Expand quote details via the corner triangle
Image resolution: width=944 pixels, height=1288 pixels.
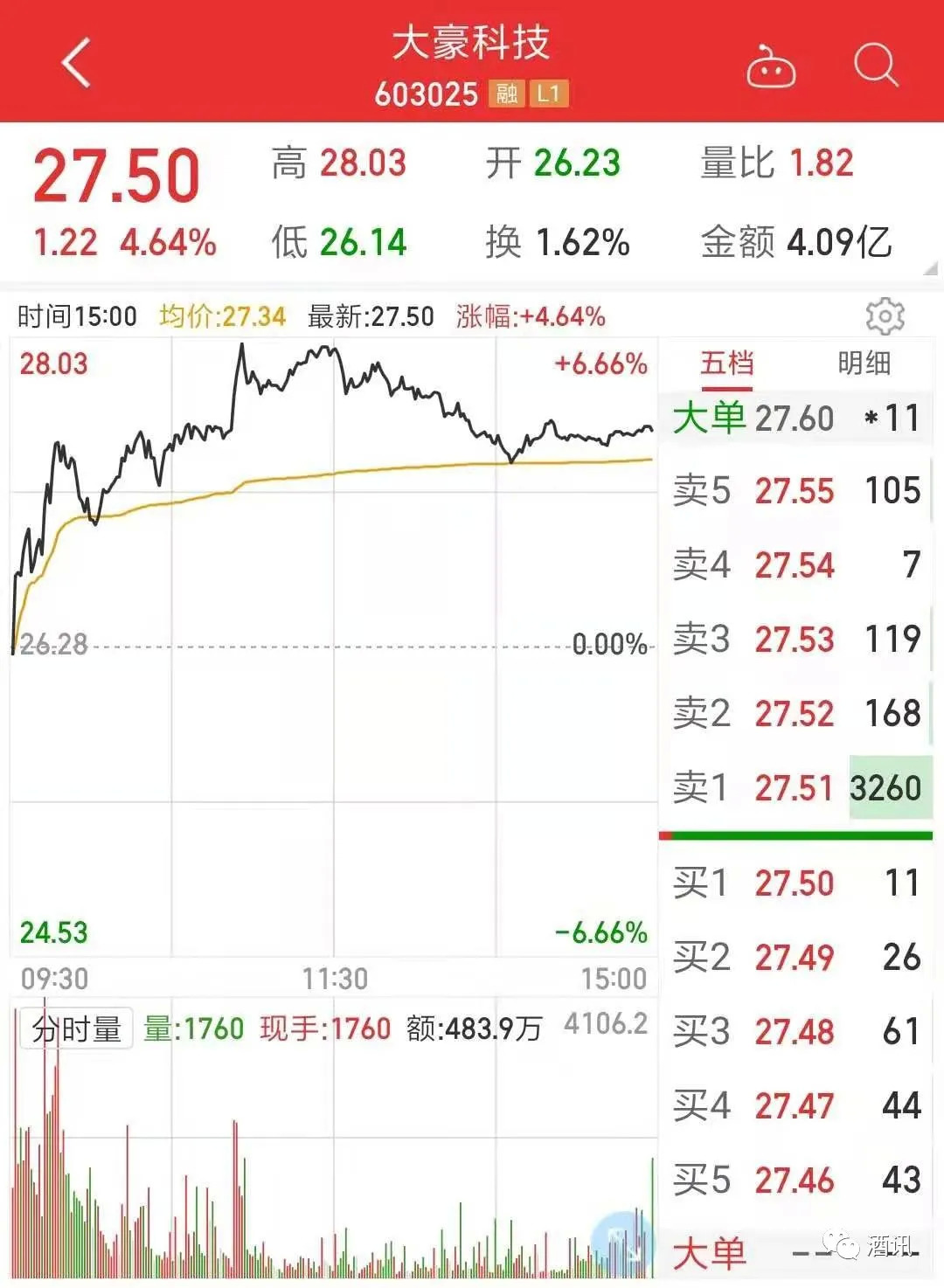(x=932, y=270)
